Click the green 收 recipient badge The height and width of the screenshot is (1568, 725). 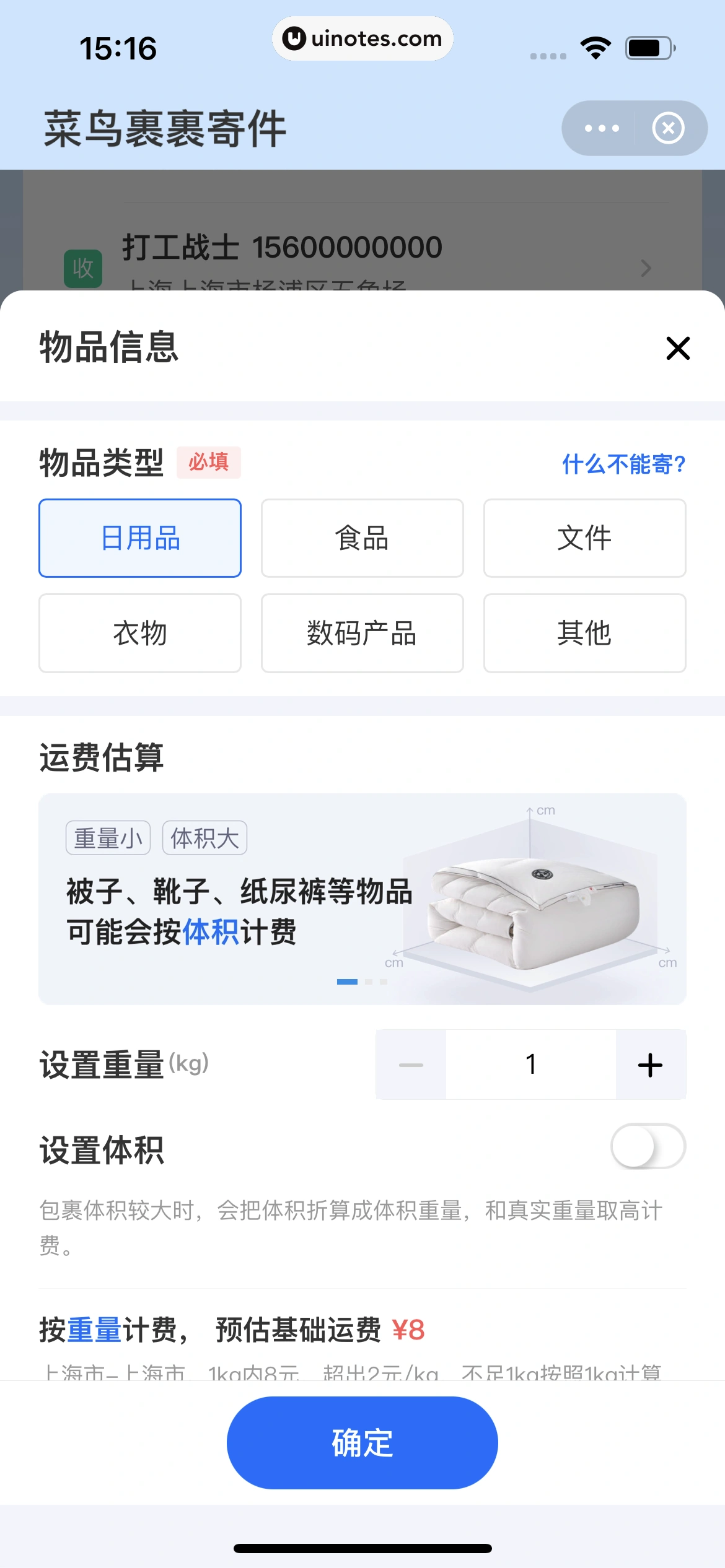(x=83, y=268)
